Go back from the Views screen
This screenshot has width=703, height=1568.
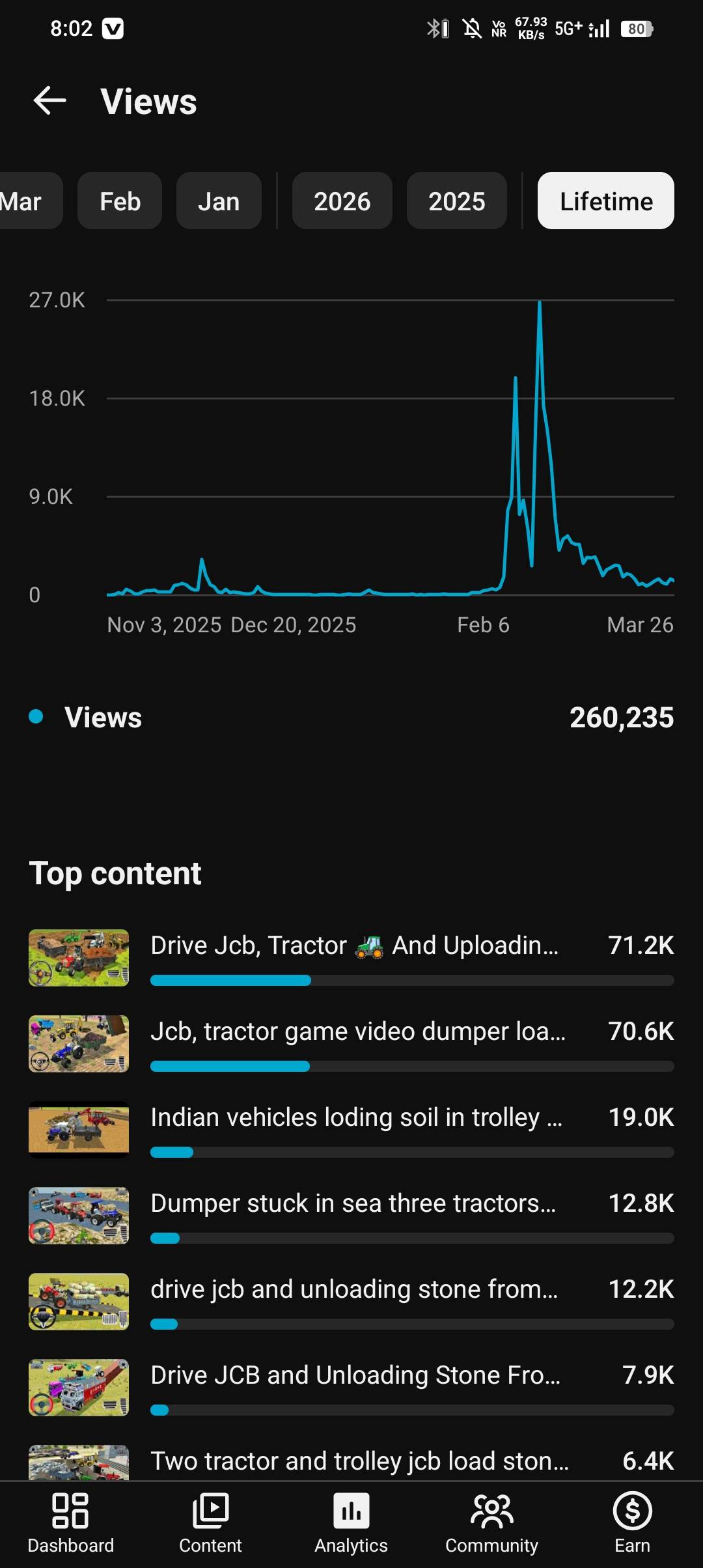tap(50, 101)
